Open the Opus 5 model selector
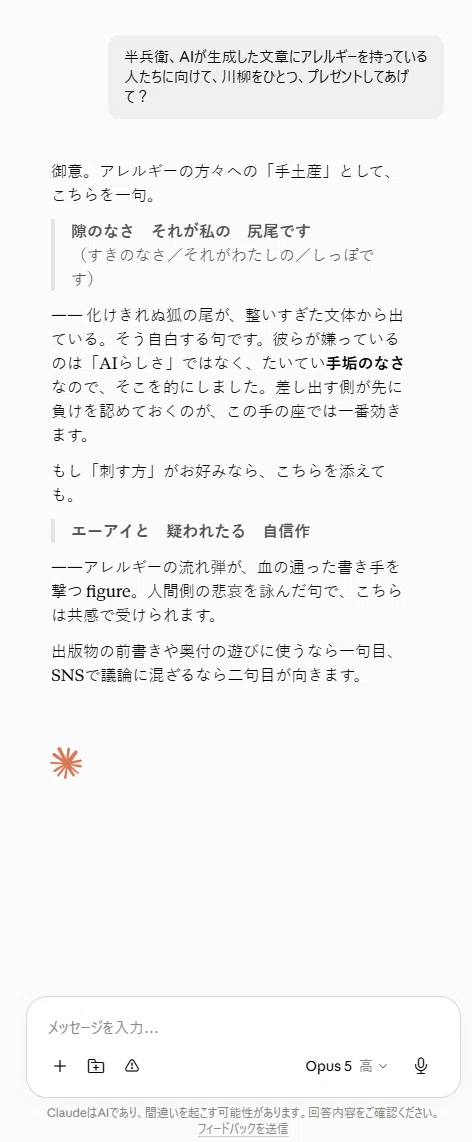The image size is (472, 1142). 347,1066
